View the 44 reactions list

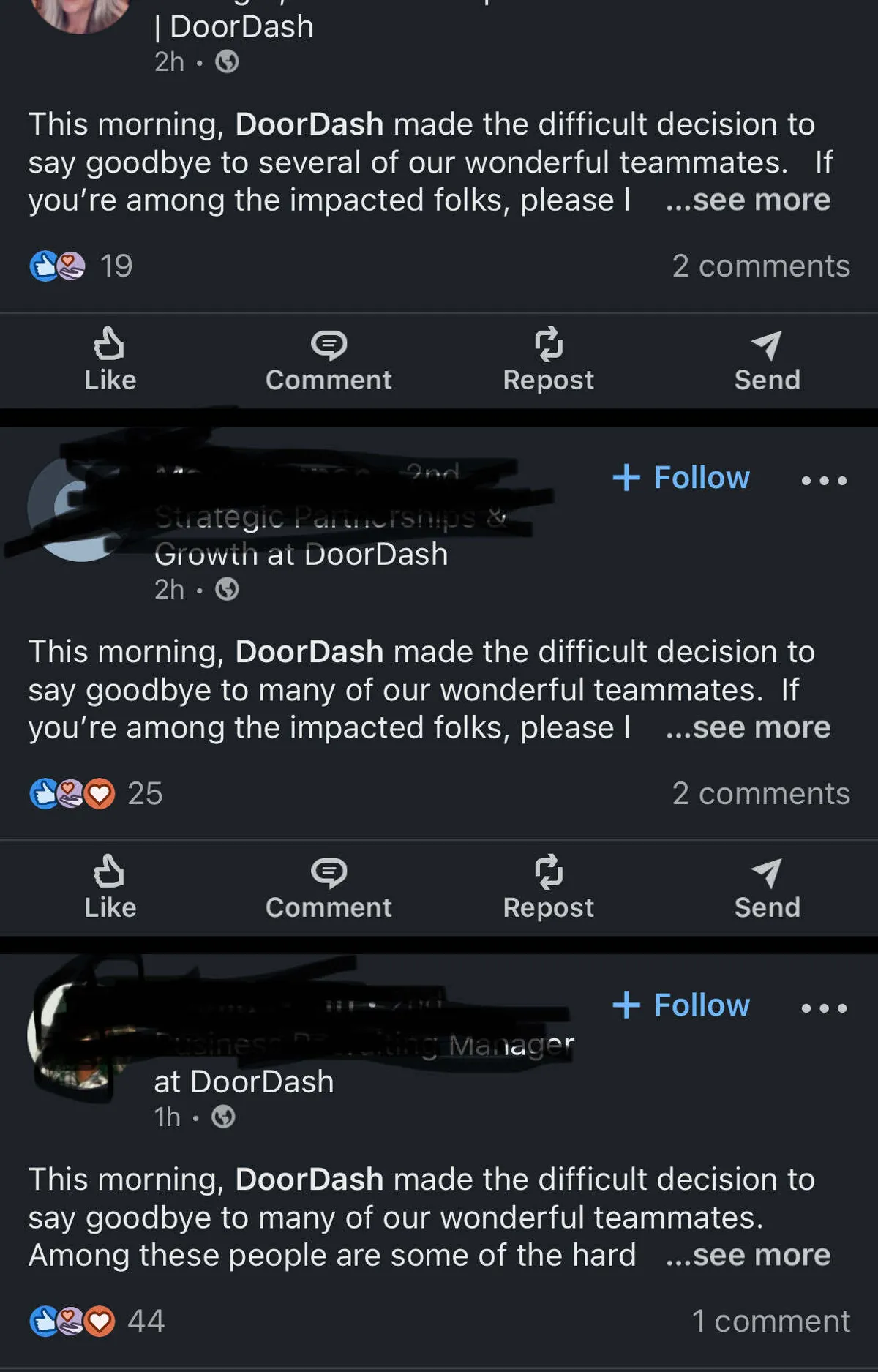click(97, 1321)
